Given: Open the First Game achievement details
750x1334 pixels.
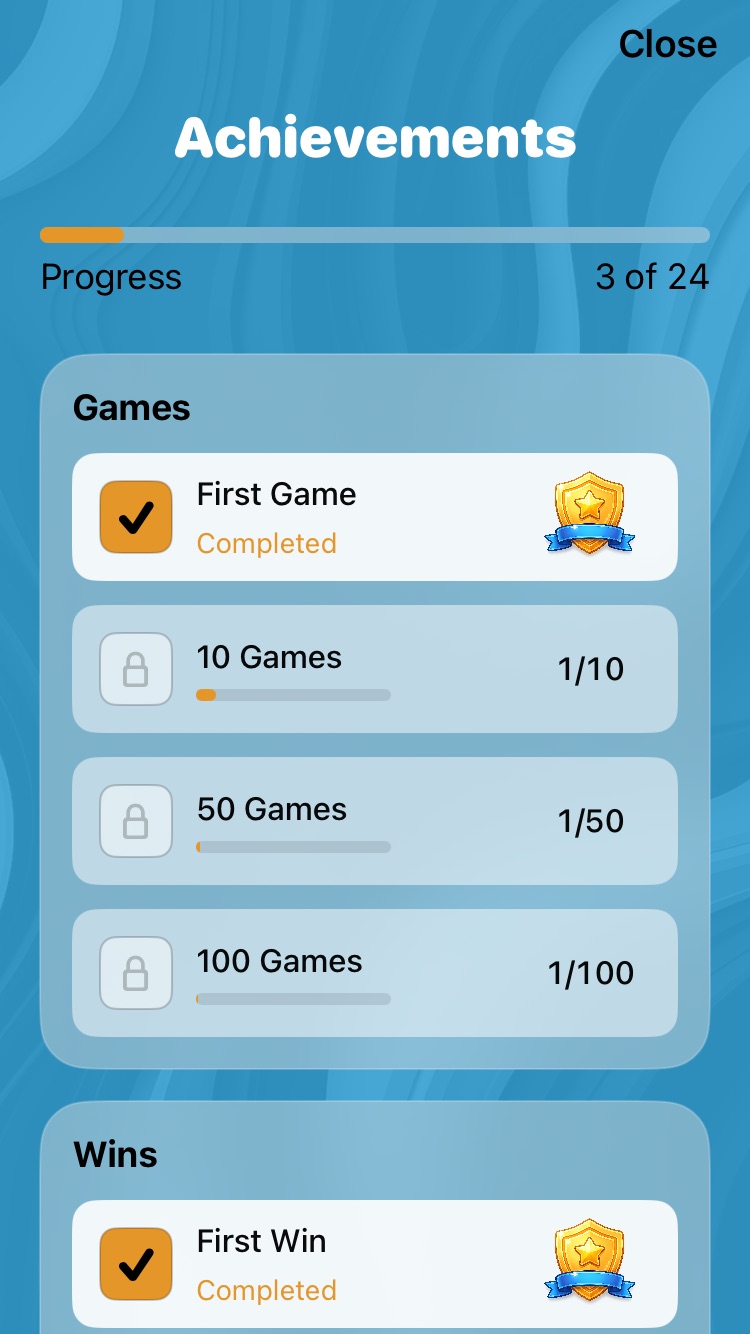Looking at the screenshot, I should (374, 516).
